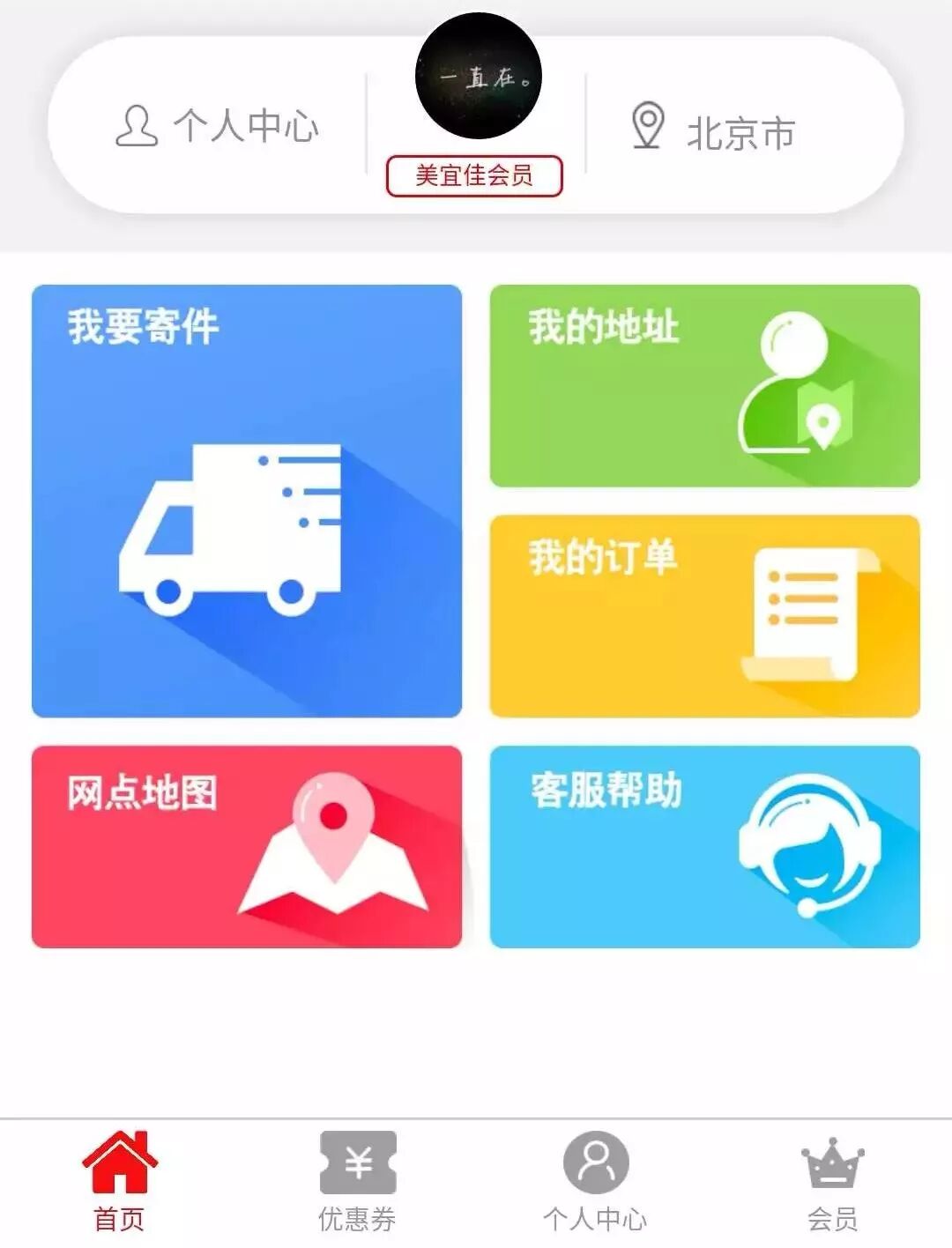Screen dimensions: 952x1248
Task: Get help via 客服帮助 card
Action: pyautogui.click(x=704, y=847)
